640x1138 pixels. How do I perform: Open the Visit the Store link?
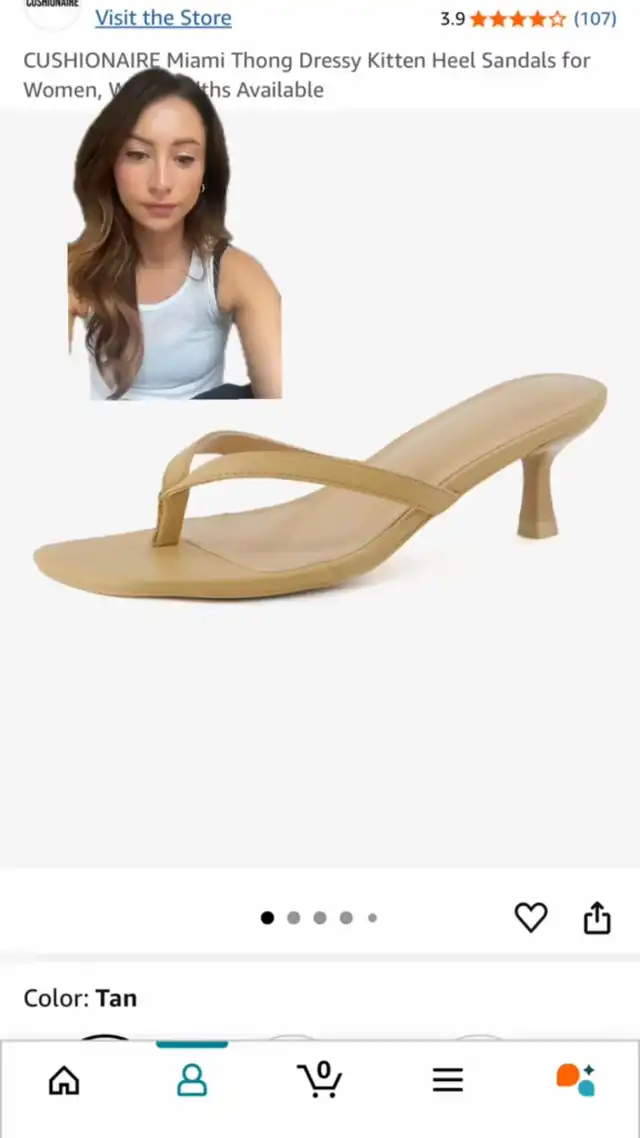[163, 18]
